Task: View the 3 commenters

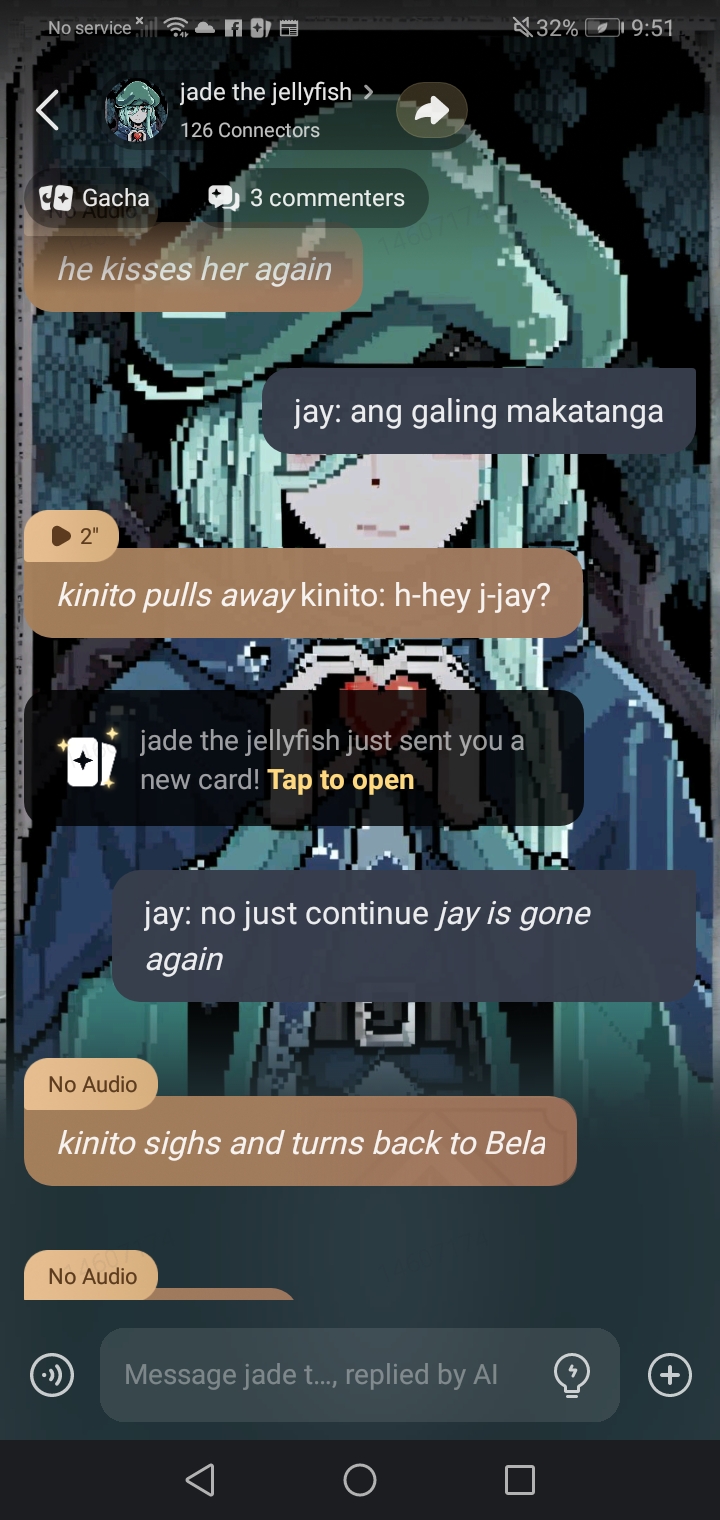Action: tap(308, 198)
